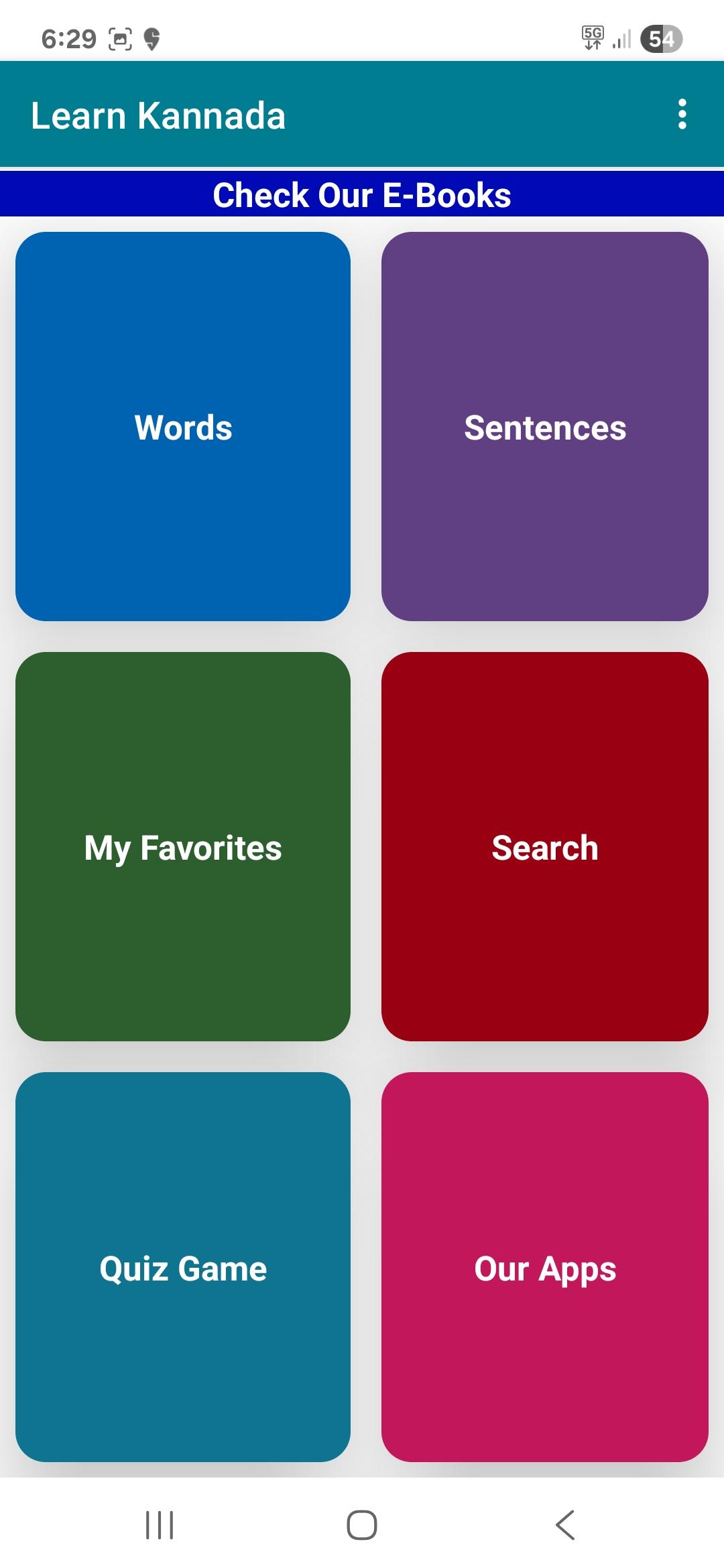The image size is (724, 1568).
Task: View My Favorites
Action: [x=183, y=846]
